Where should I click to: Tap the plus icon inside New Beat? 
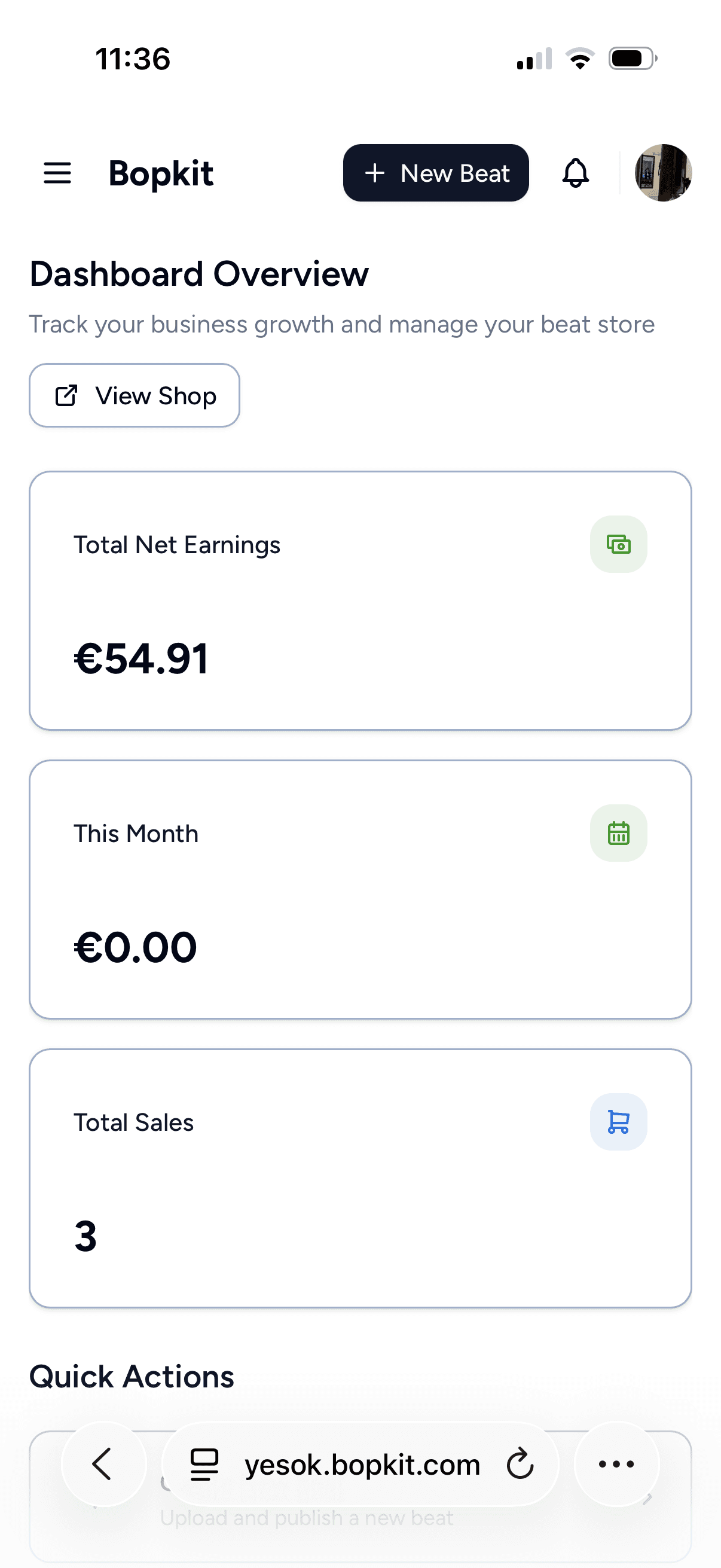coord(375,173)
